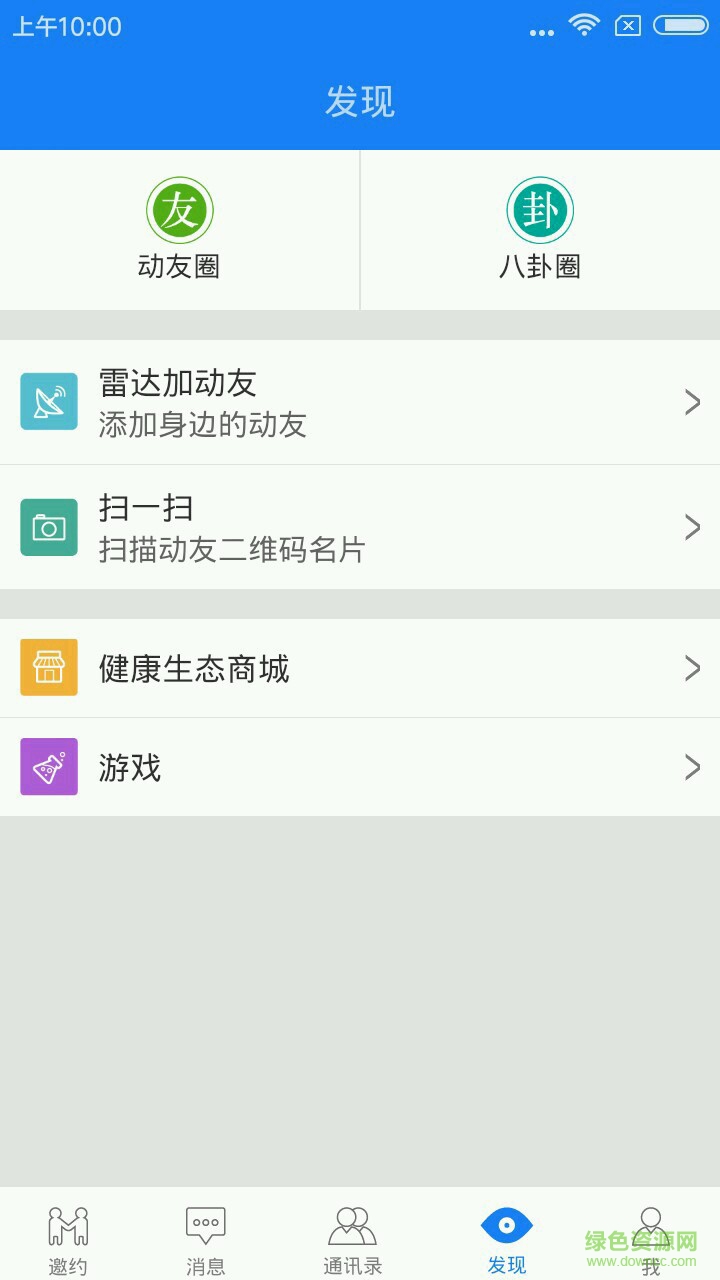Tap the radar icon for 雷达加动友
The image size is (720, 1280).
pos(48,401)
